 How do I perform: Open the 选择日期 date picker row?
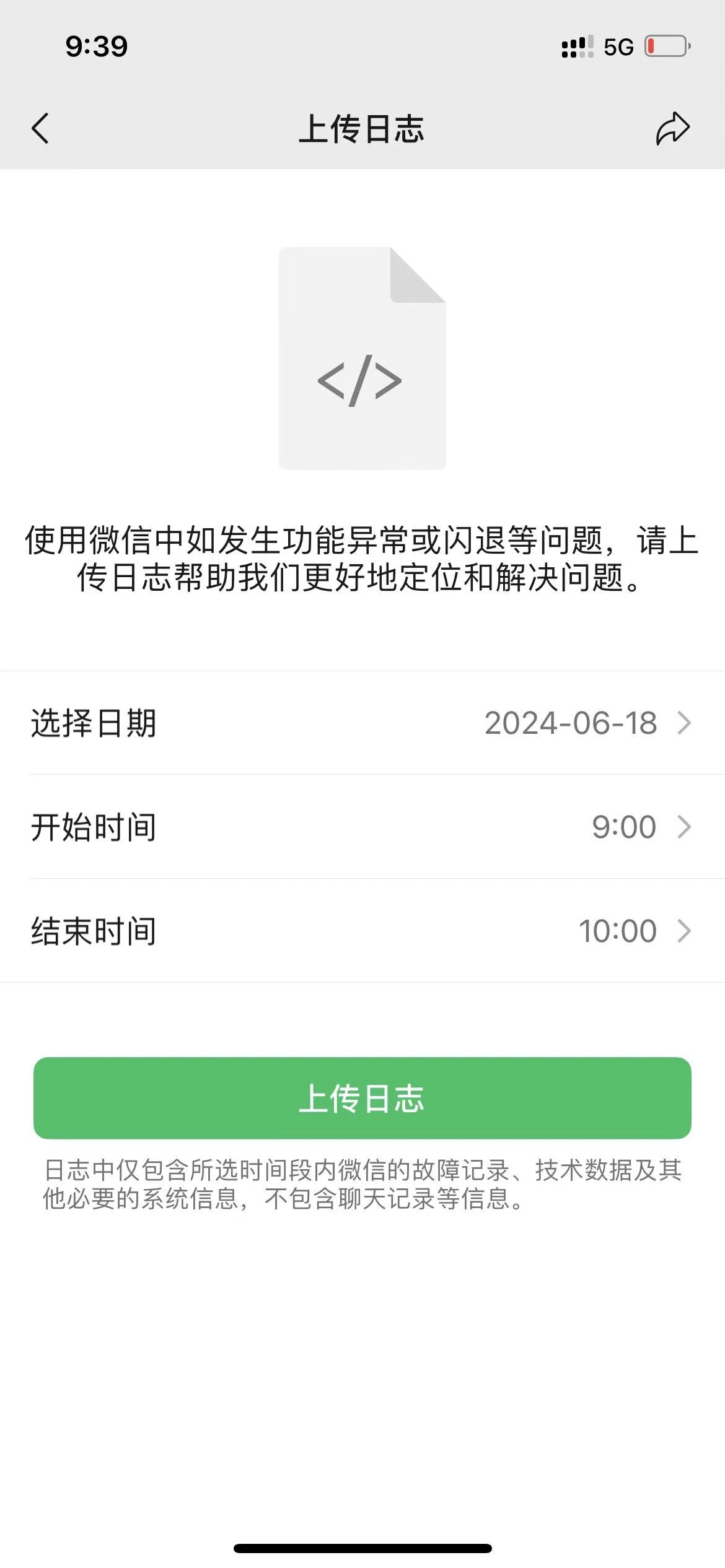coord(362,723)
